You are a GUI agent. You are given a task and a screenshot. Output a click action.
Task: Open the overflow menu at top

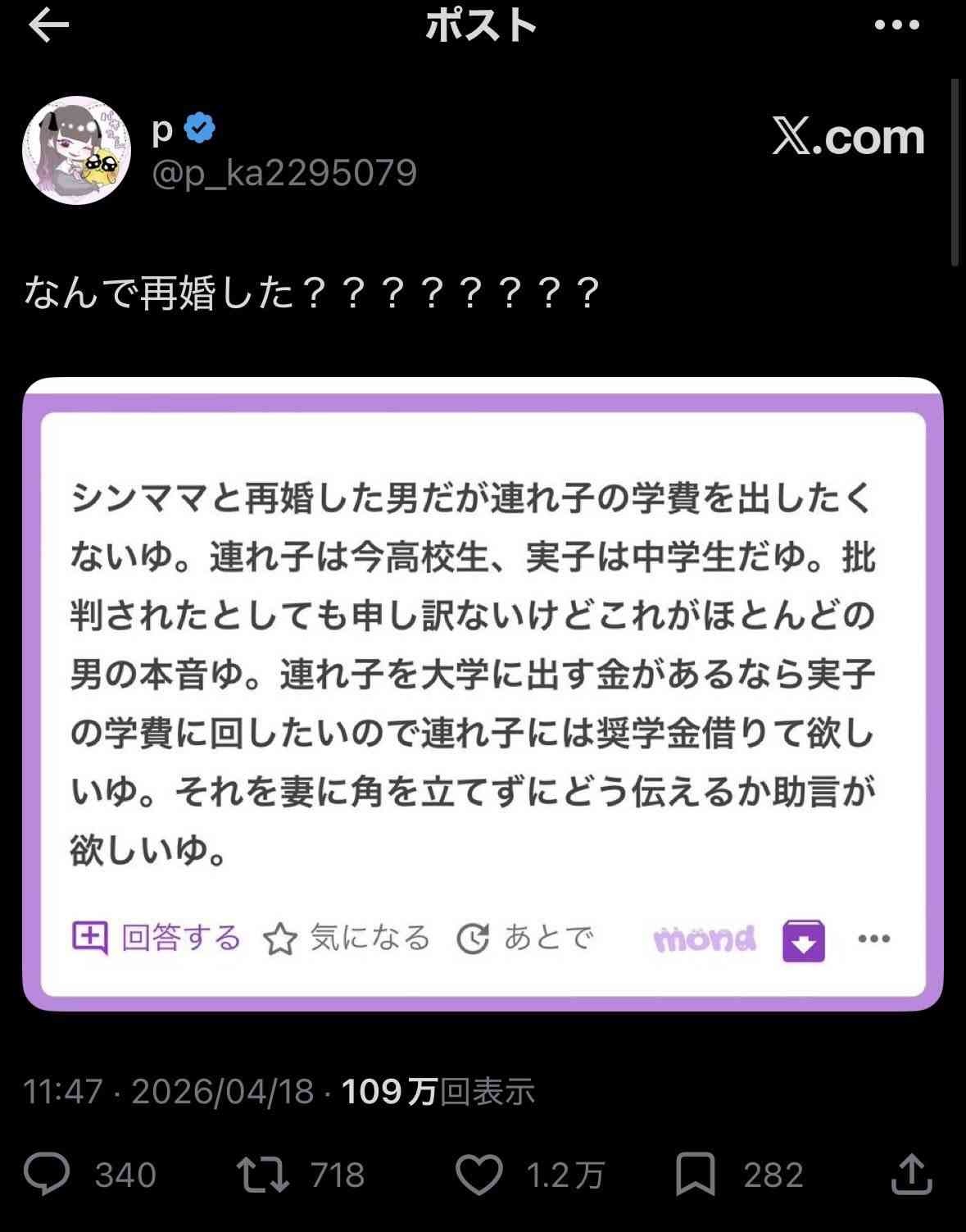(896, 26)
